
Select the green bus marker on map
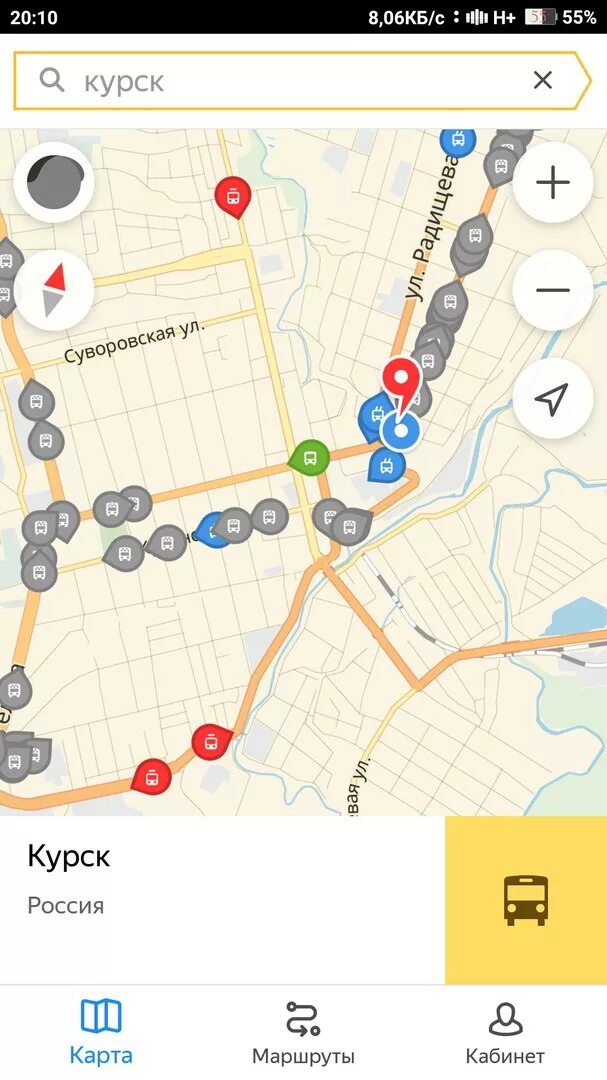pyautogui.click(x=309, y=457)
